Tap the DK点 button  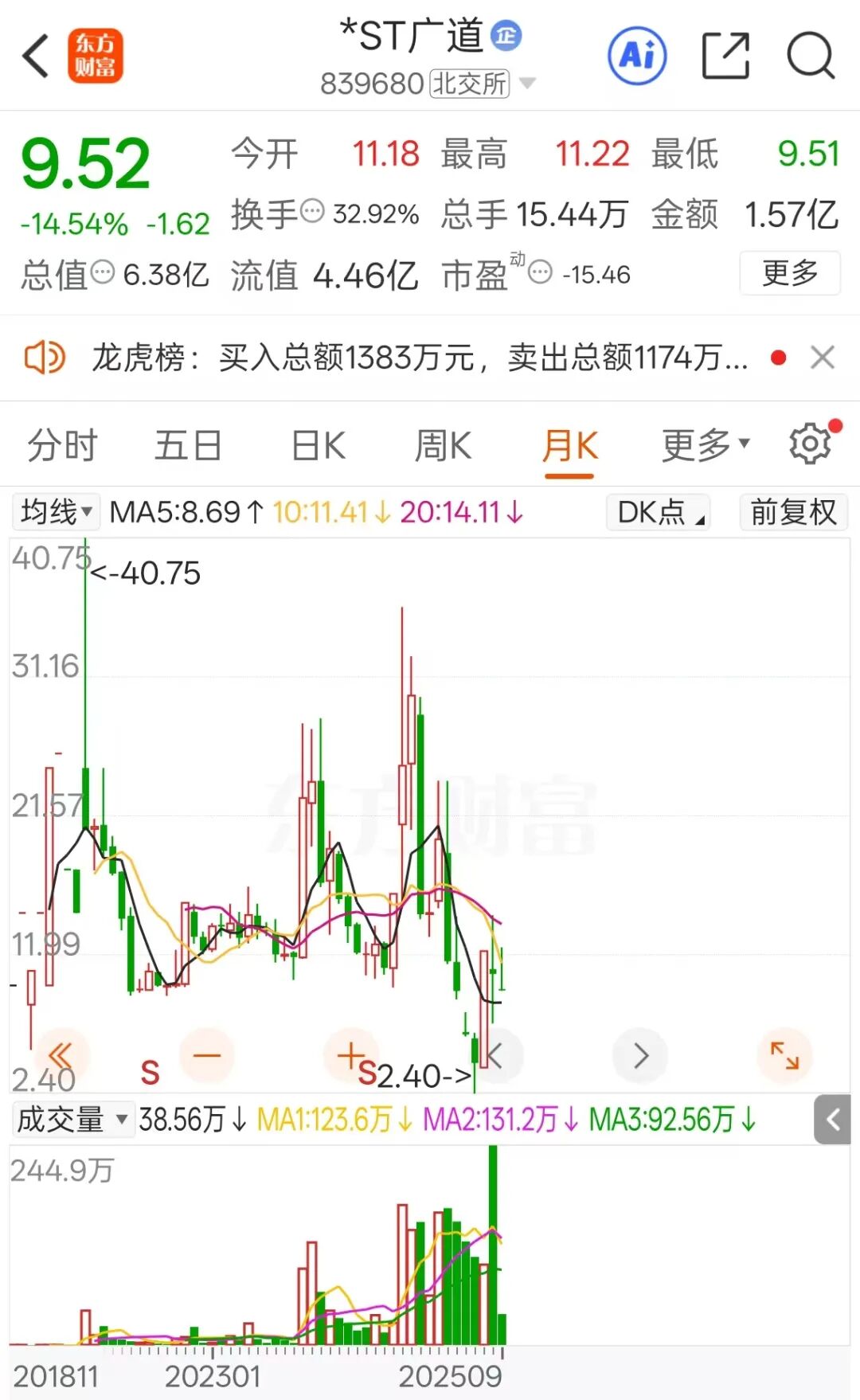658,512
